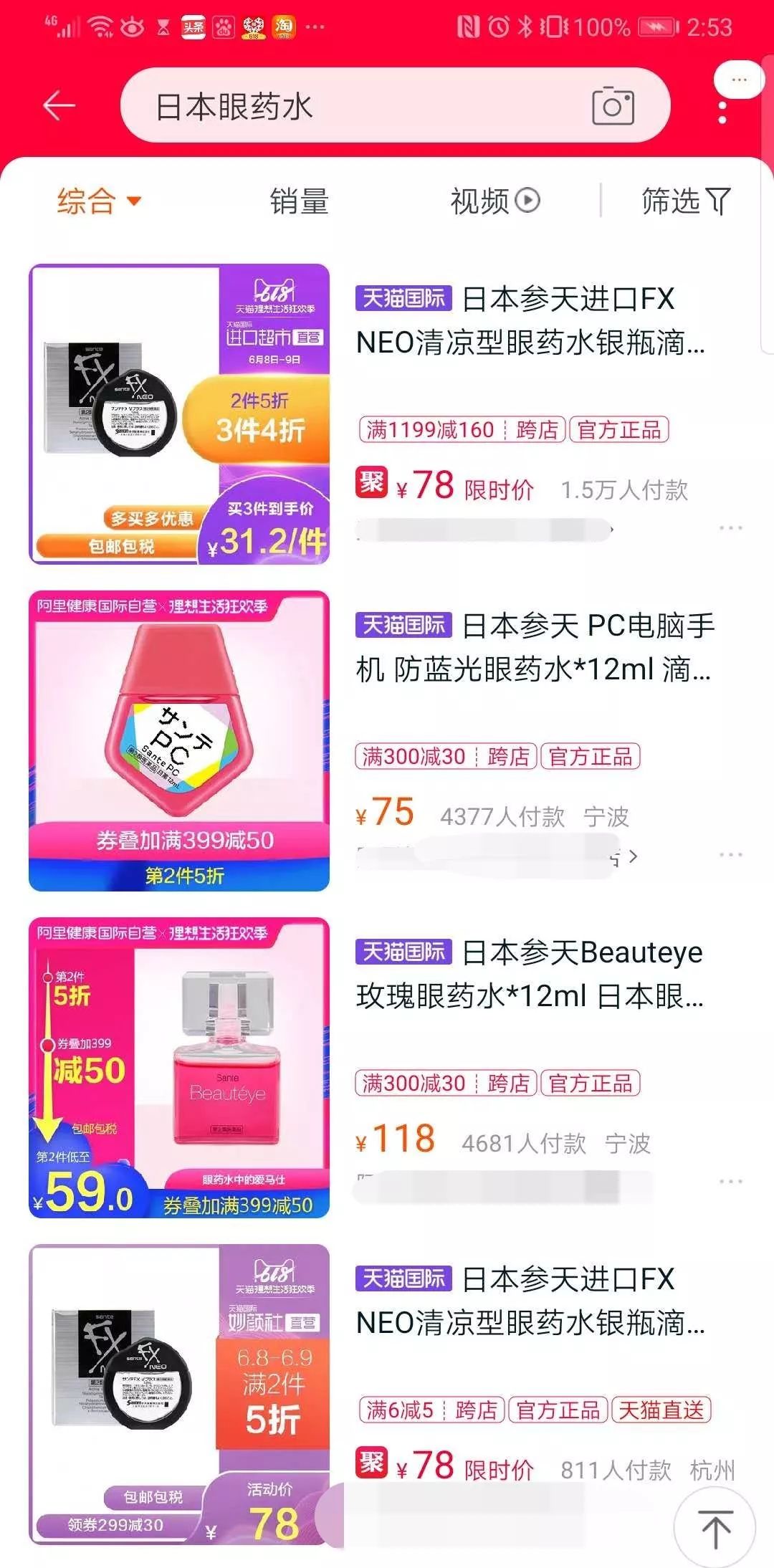Screen dimensions: 774x1568
Task: Switch to the 视频 tab
Action: pyautogui.click(x=482, y=201)
